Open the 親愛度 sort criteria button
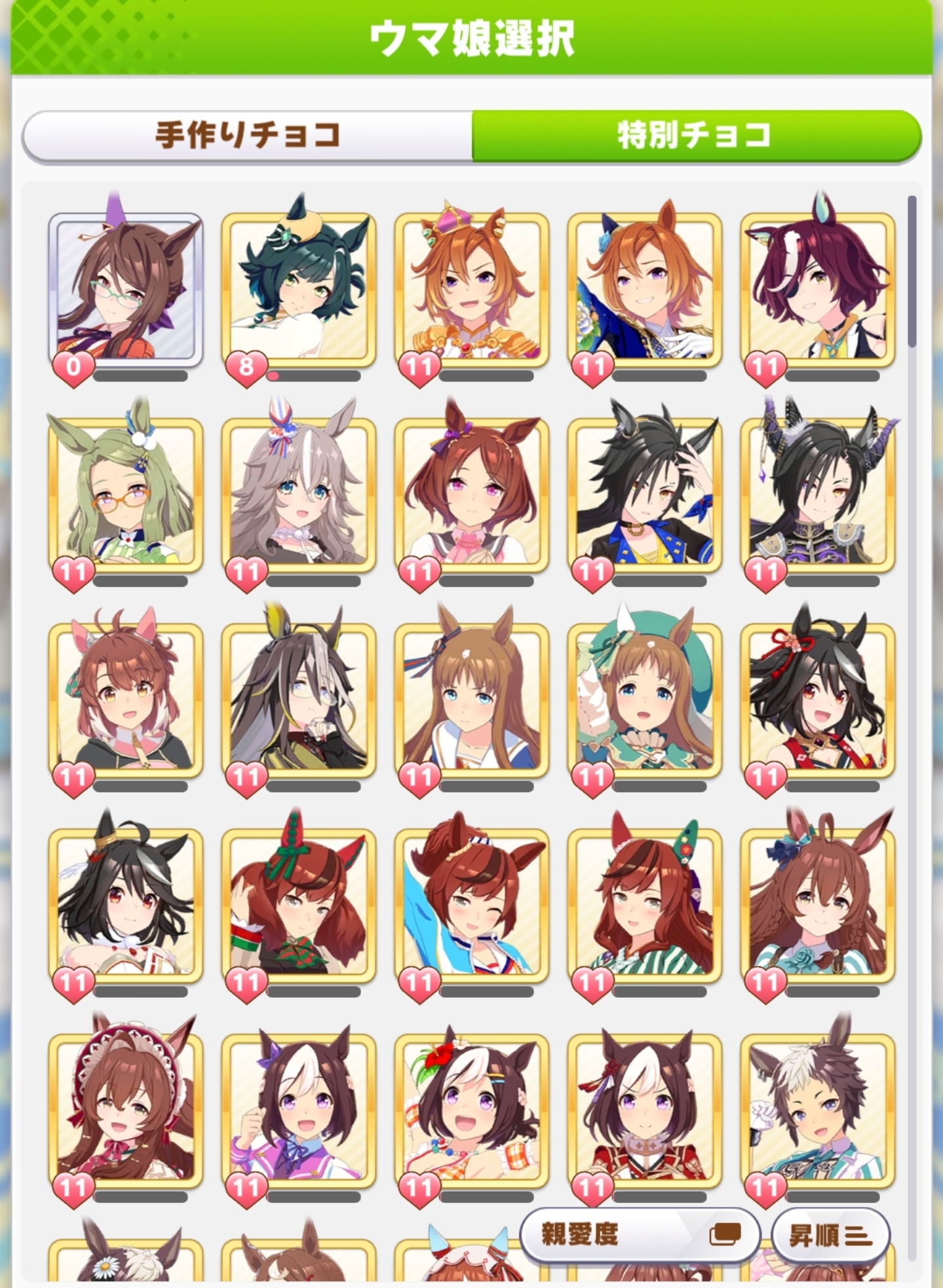This screenshot has width=943, height=1288. pyautogui.click(x=639, y=1236)
